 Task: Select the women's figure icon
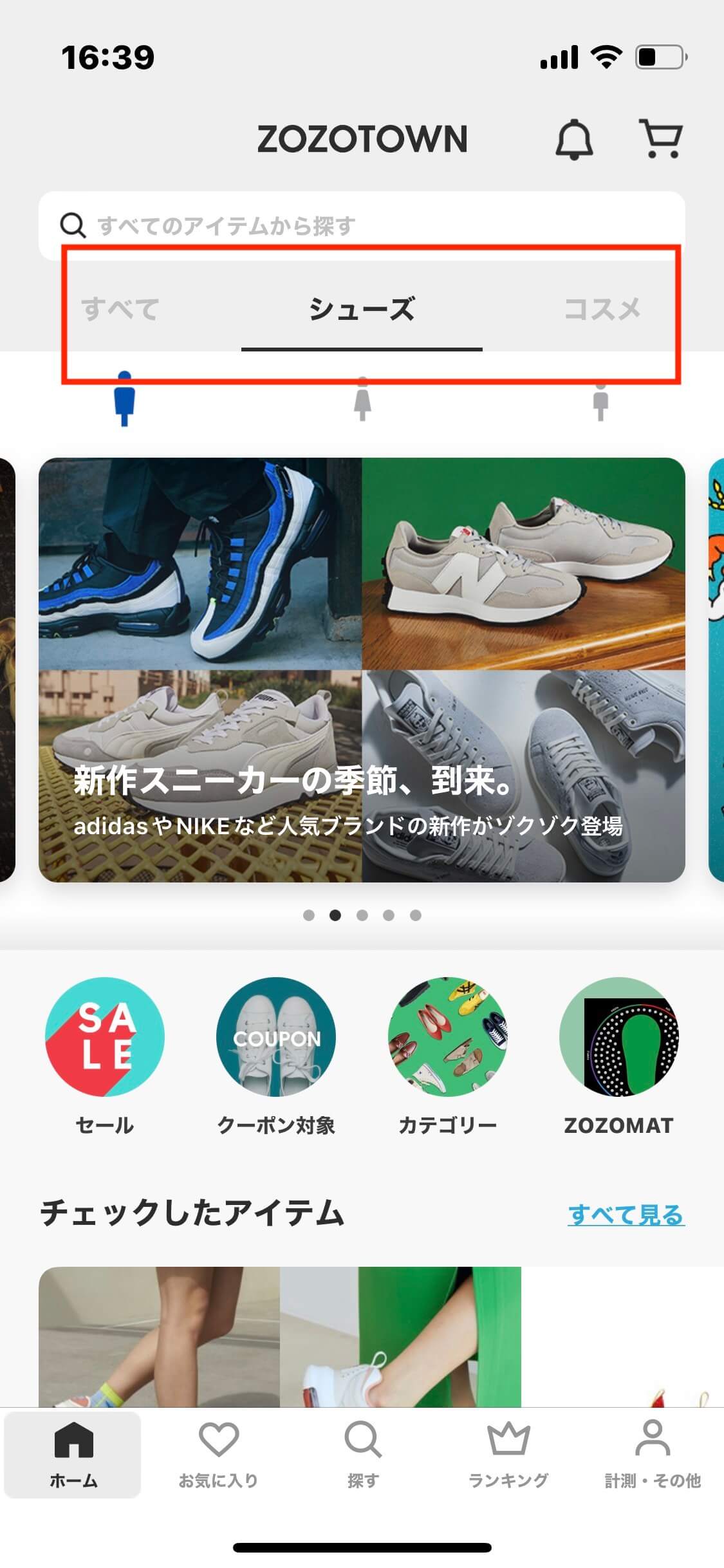coord(362,399)
